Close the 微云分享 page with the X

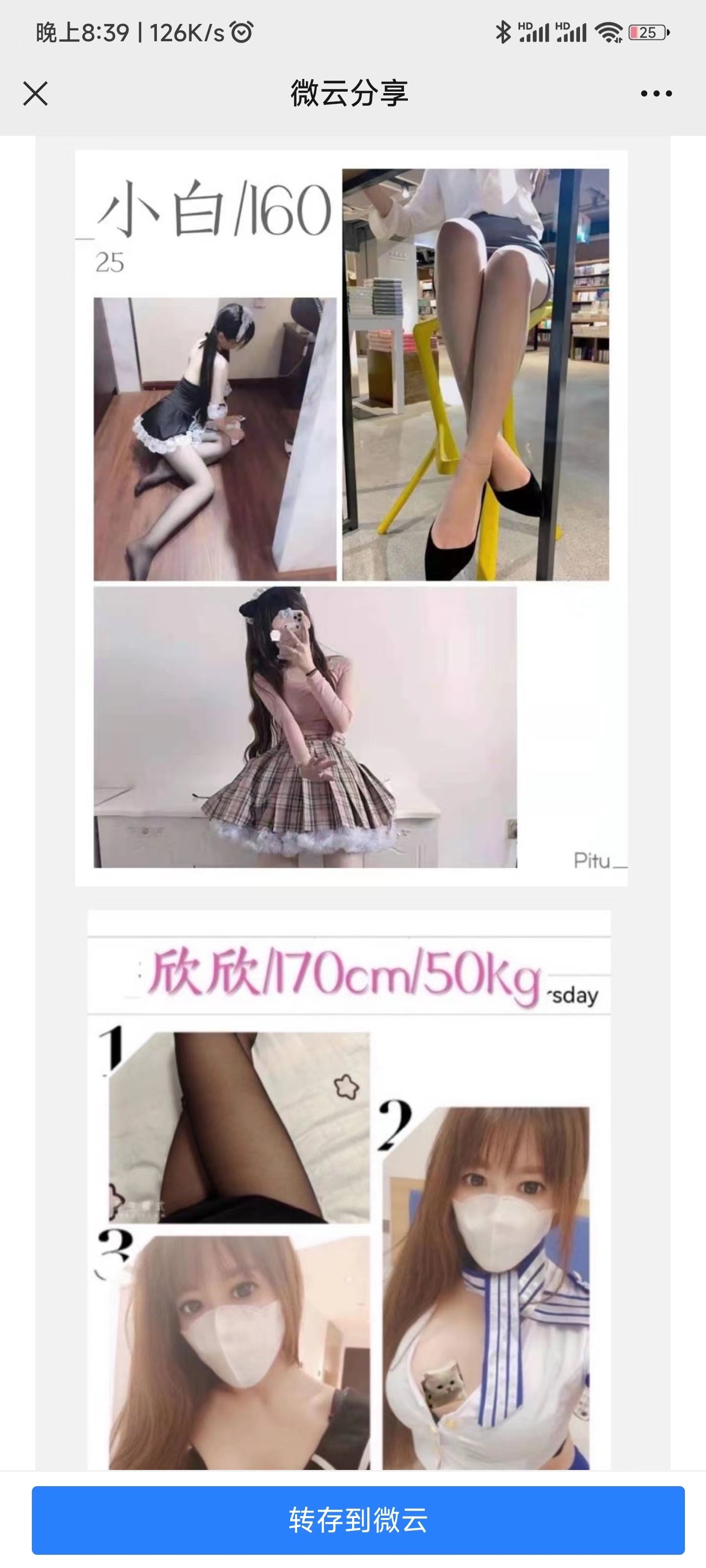click(35, 93)
